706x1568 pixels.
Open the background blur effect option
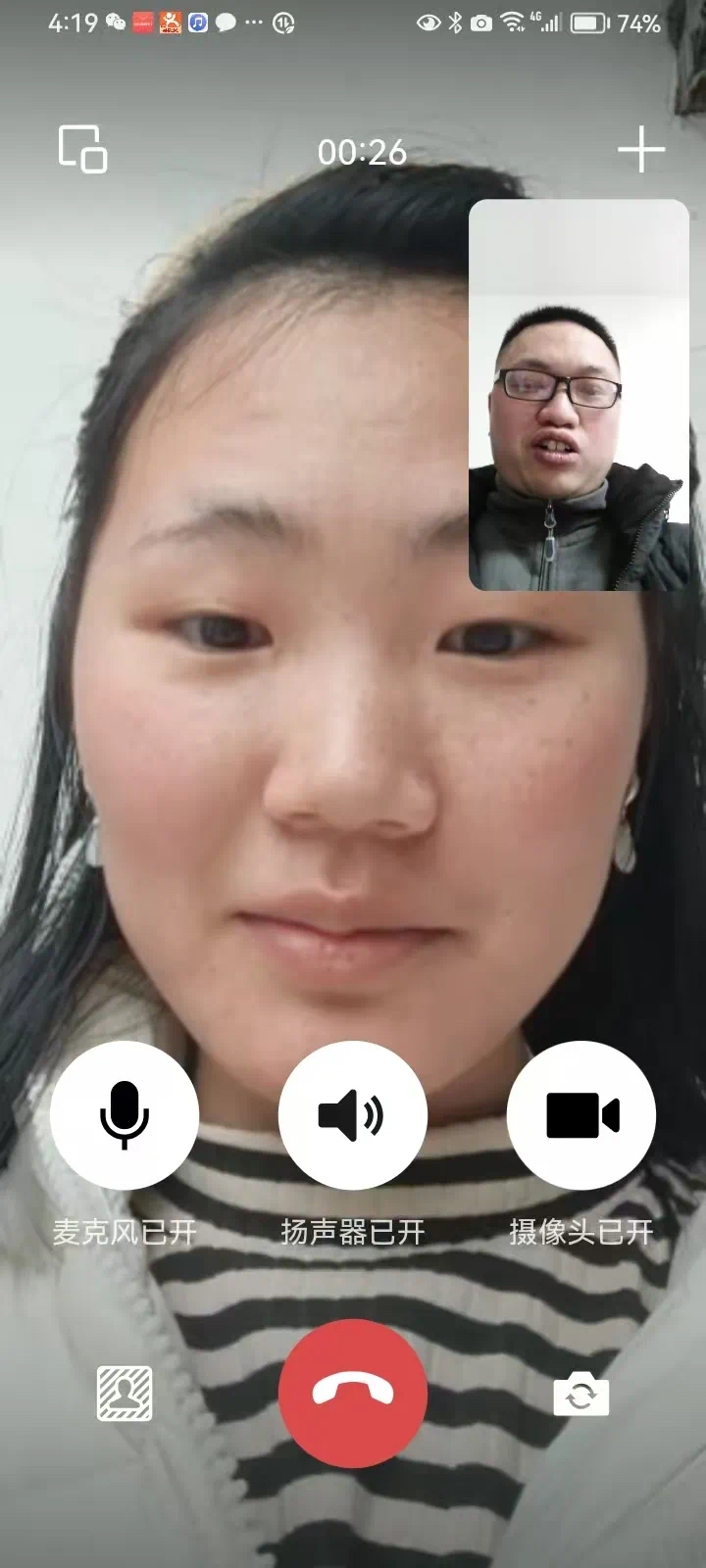click(x=125, y=1393)
